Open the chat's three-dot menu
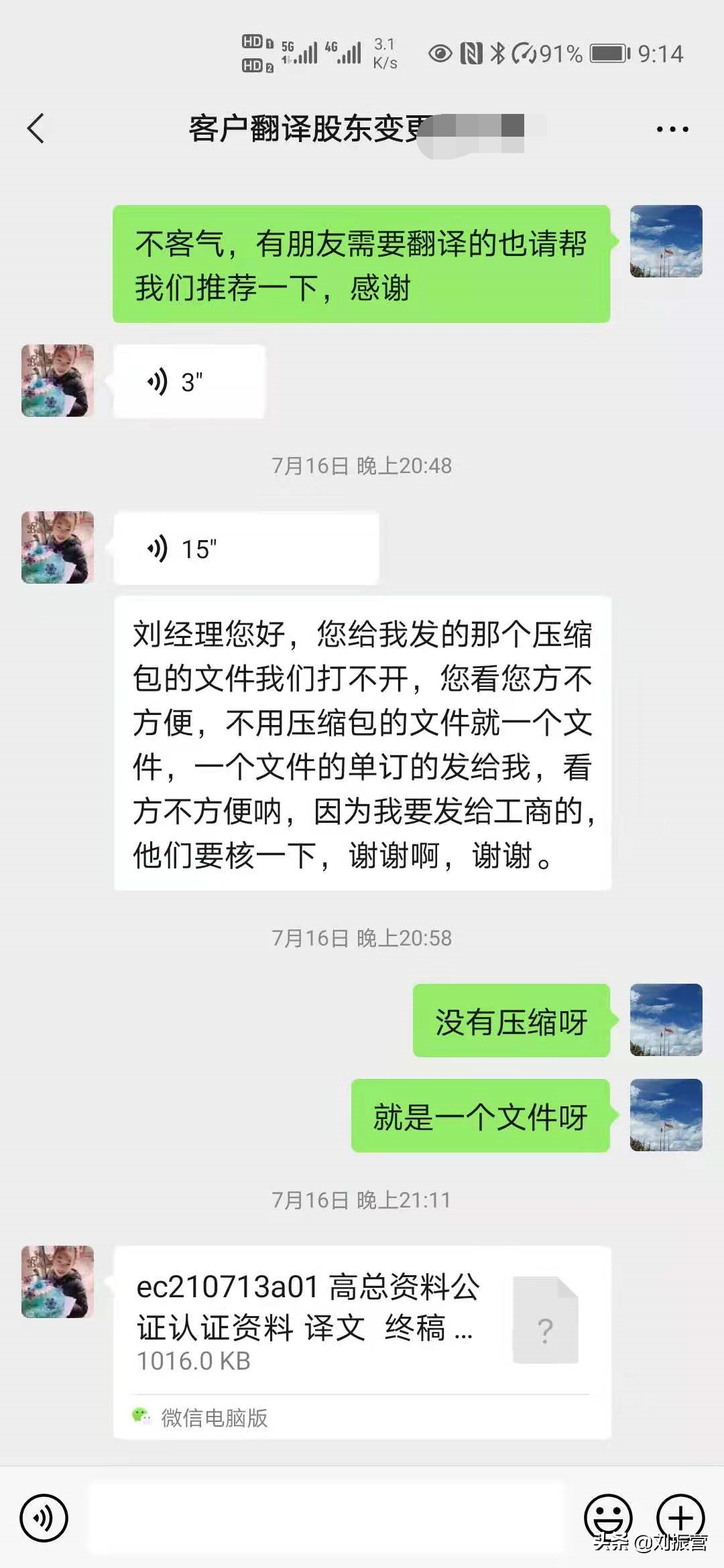 pos(672,129)
